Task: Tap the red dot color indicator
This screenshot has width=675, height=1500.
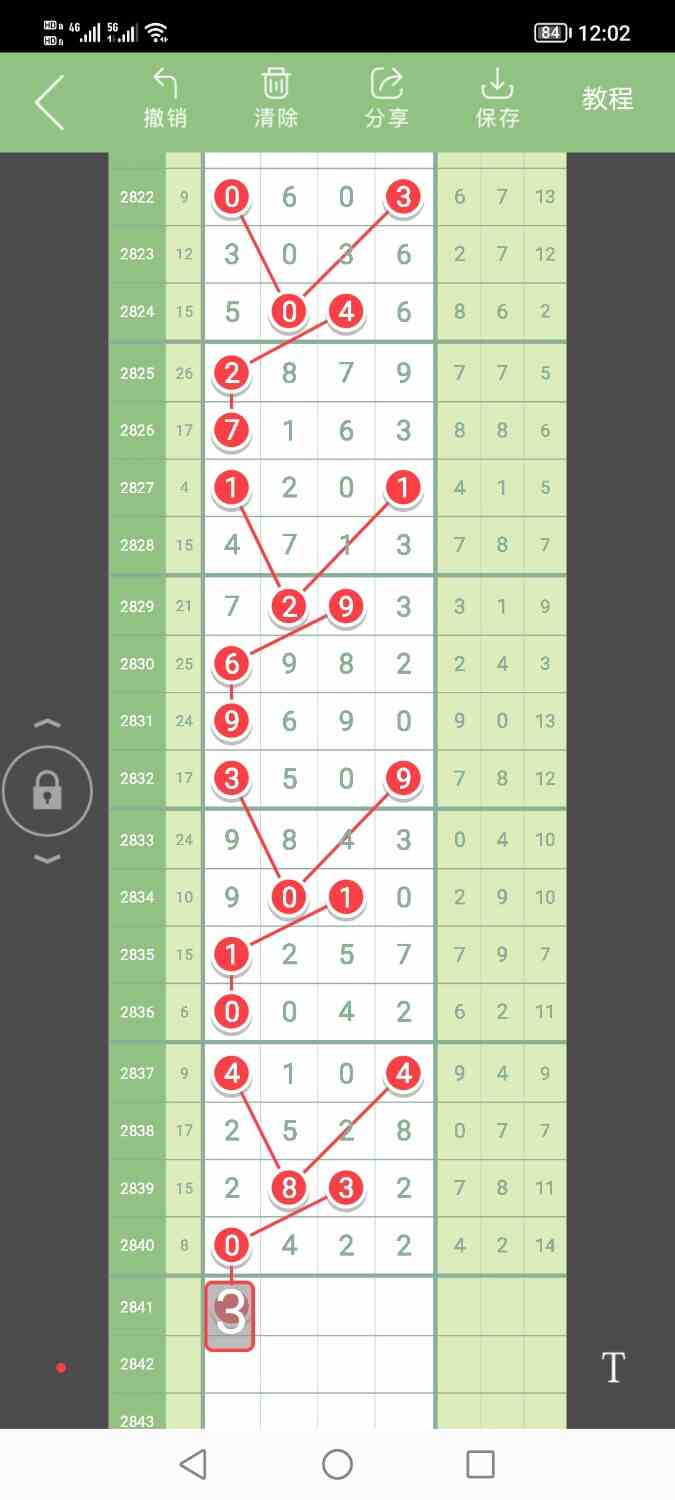Action: (x=61, y=1367)
